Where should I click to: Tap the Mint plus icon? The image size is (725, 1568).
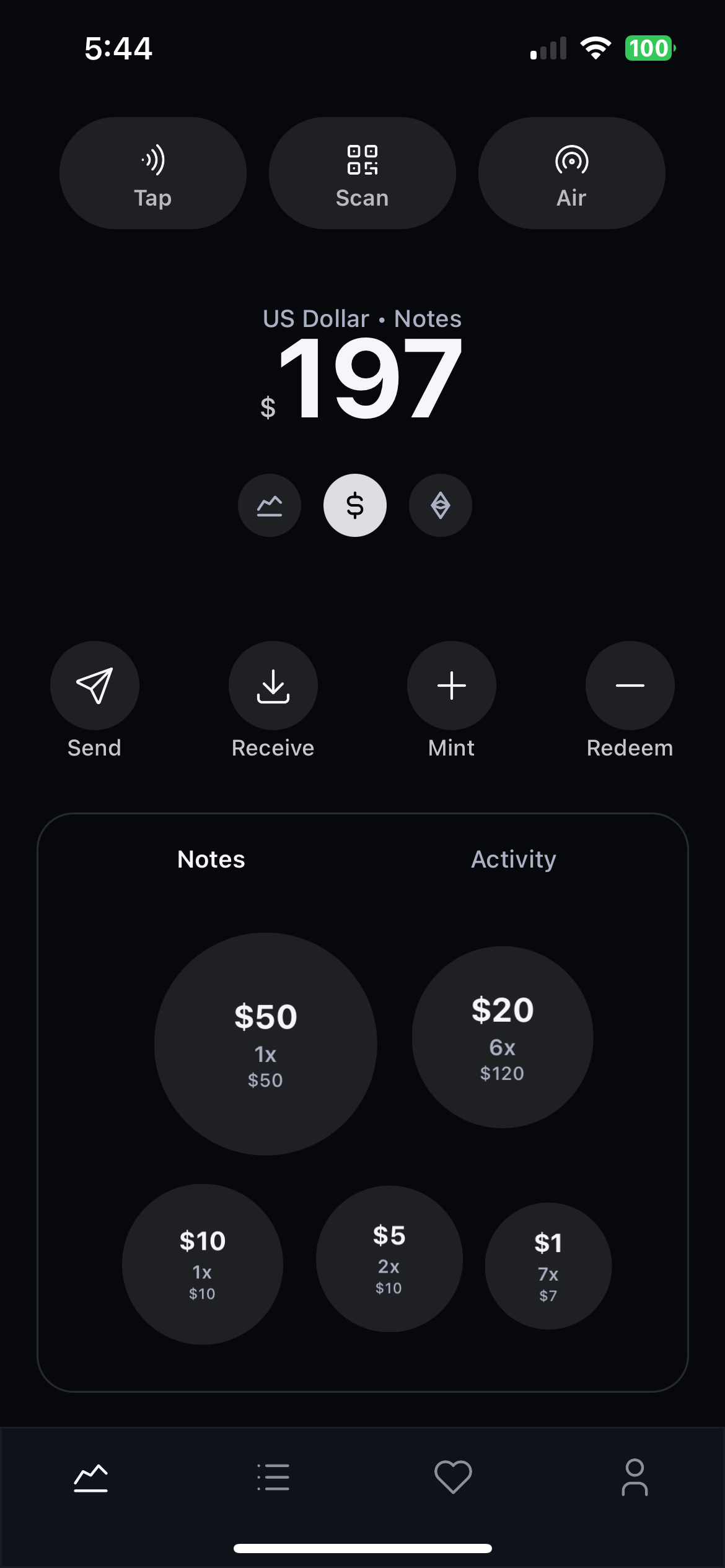click(x=451, y=685)
